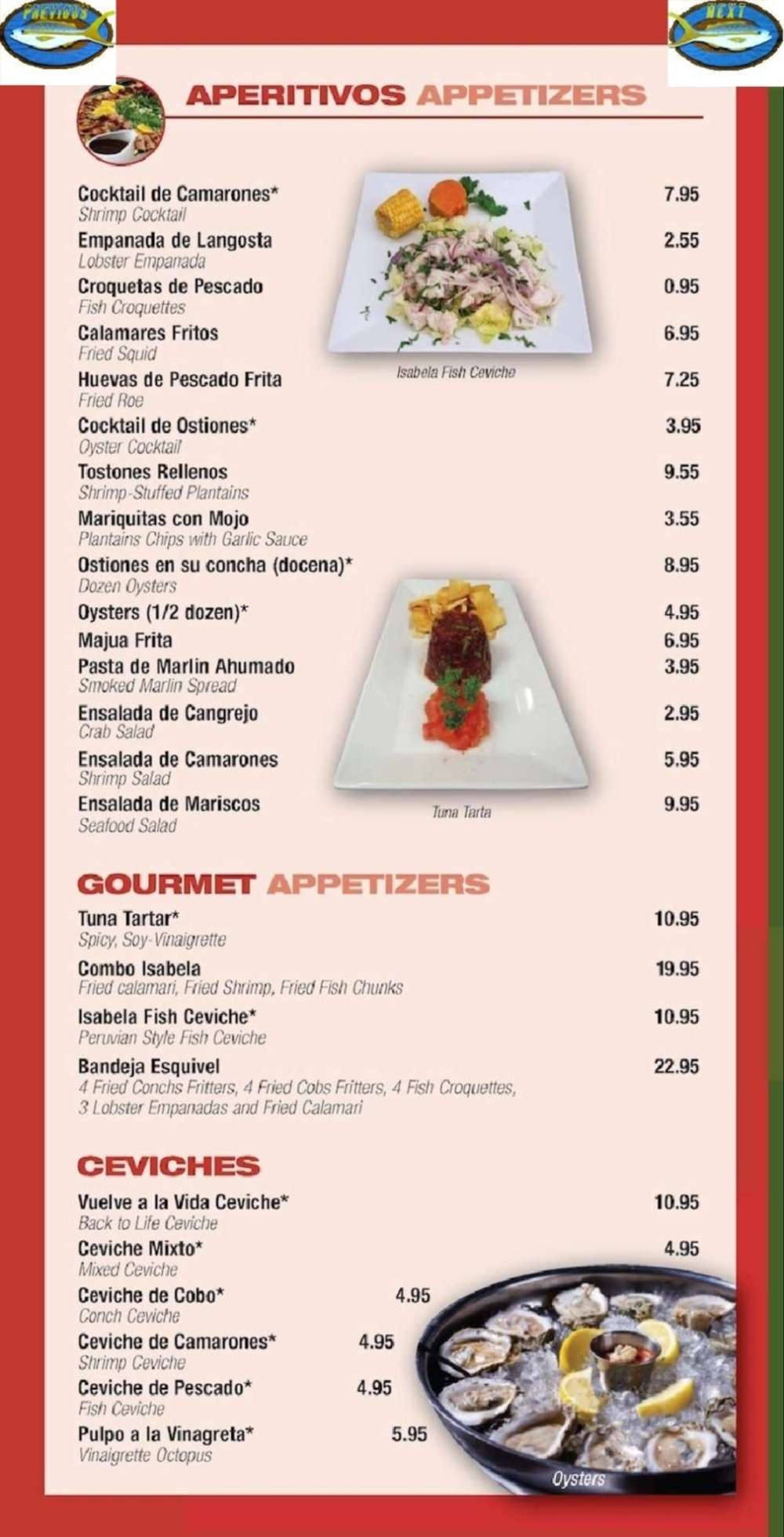Click the 10.95 price for Tuna Tartar
This screenshot has width=784, height=1537.
[676, 916]
